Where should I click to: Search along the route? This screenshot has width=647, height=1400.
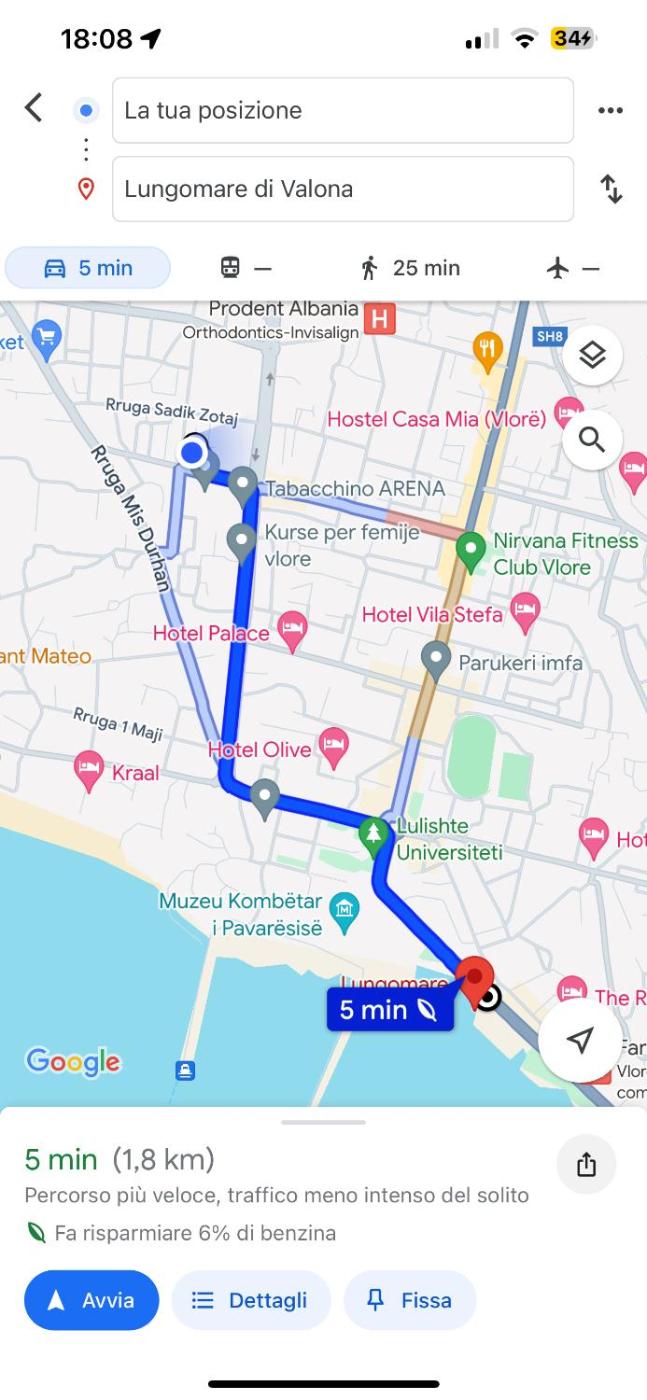592,439
